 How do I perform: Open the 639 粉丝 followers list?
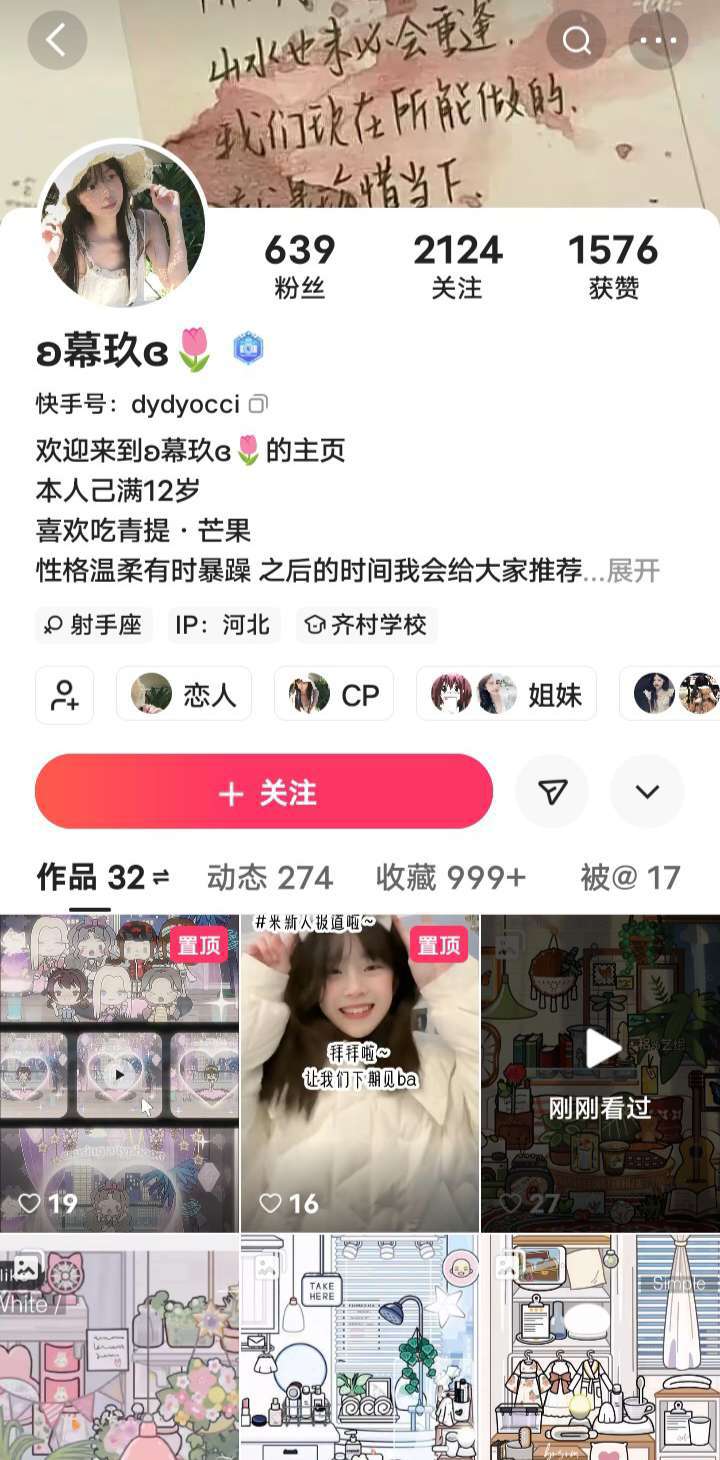tap(299, 265)
